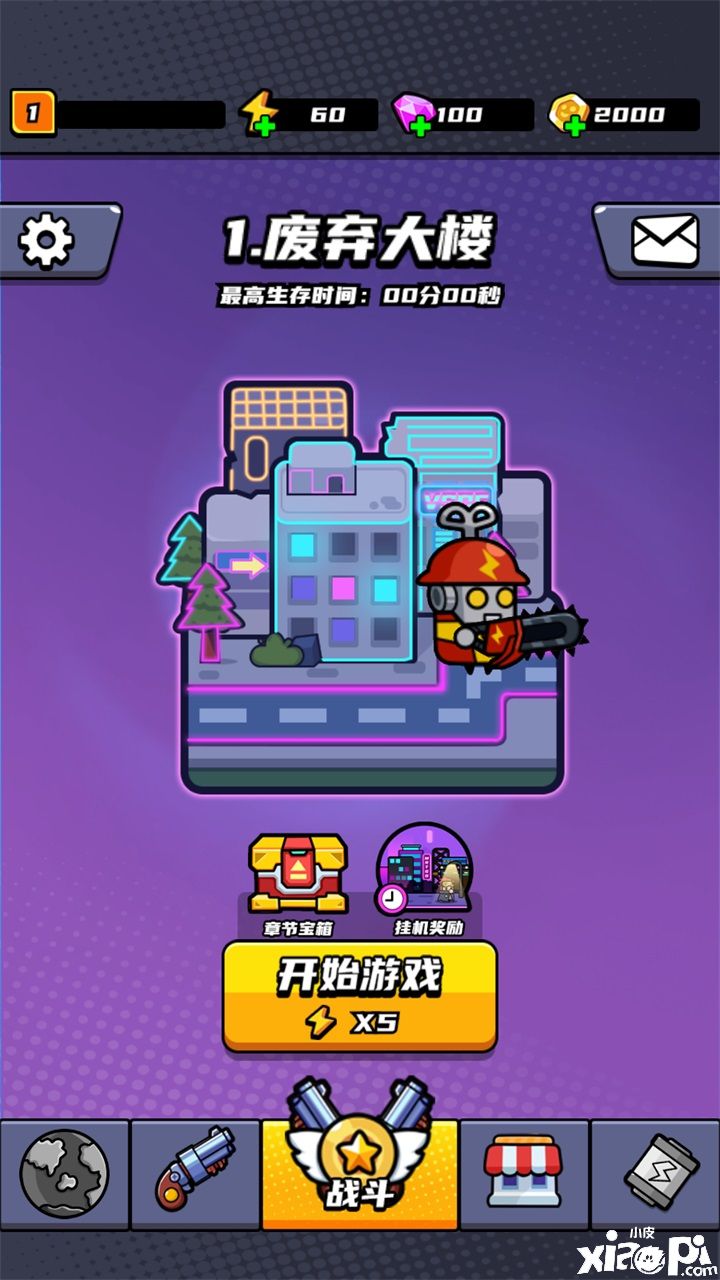
Task: Open the mailbox envelope
Action: (x=664, y=240)
